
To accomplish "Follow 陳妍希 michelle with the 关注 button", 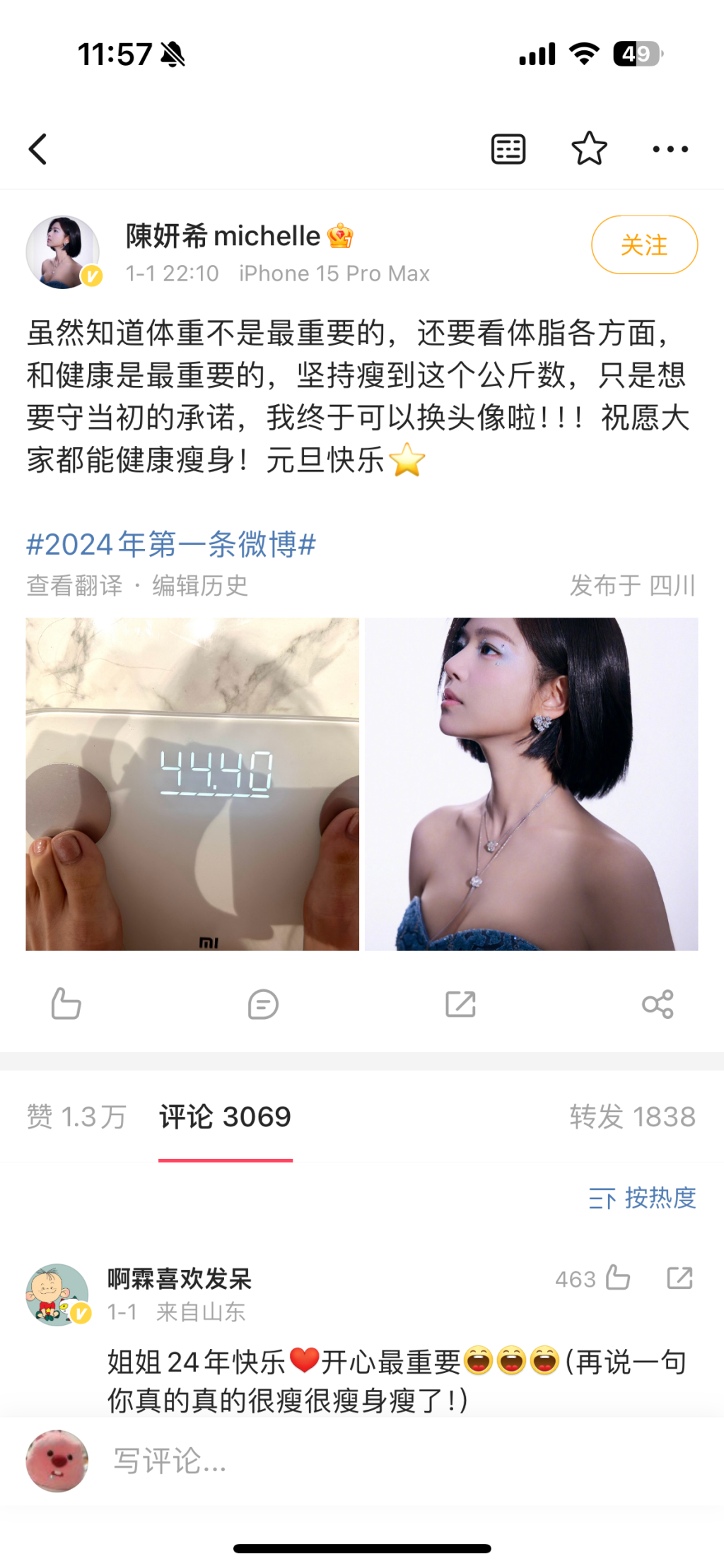I will (x=644, y=244).
